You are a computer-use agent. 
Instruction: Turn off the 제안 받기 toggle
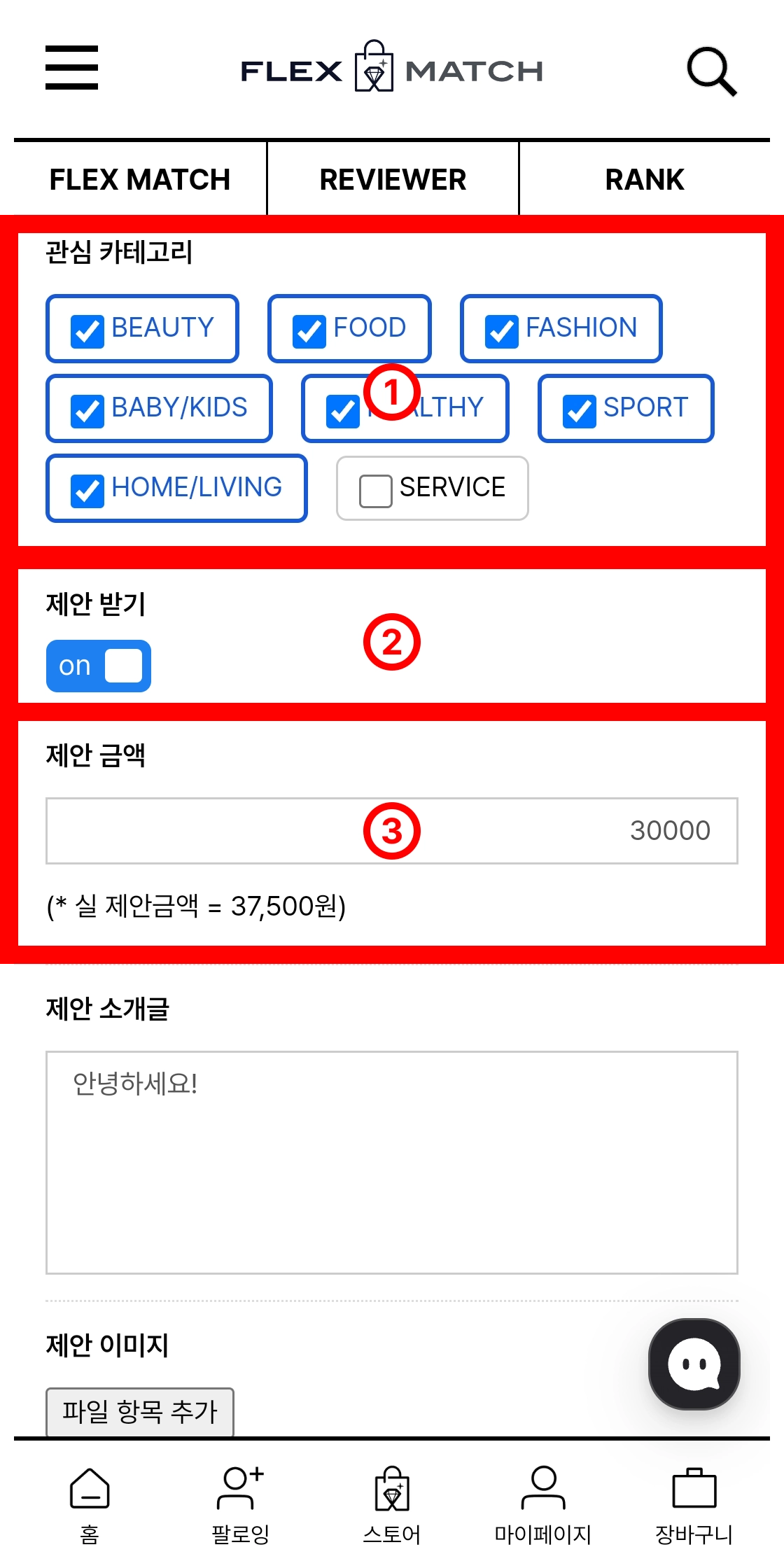pyautogui.click(x=99, y=666)
